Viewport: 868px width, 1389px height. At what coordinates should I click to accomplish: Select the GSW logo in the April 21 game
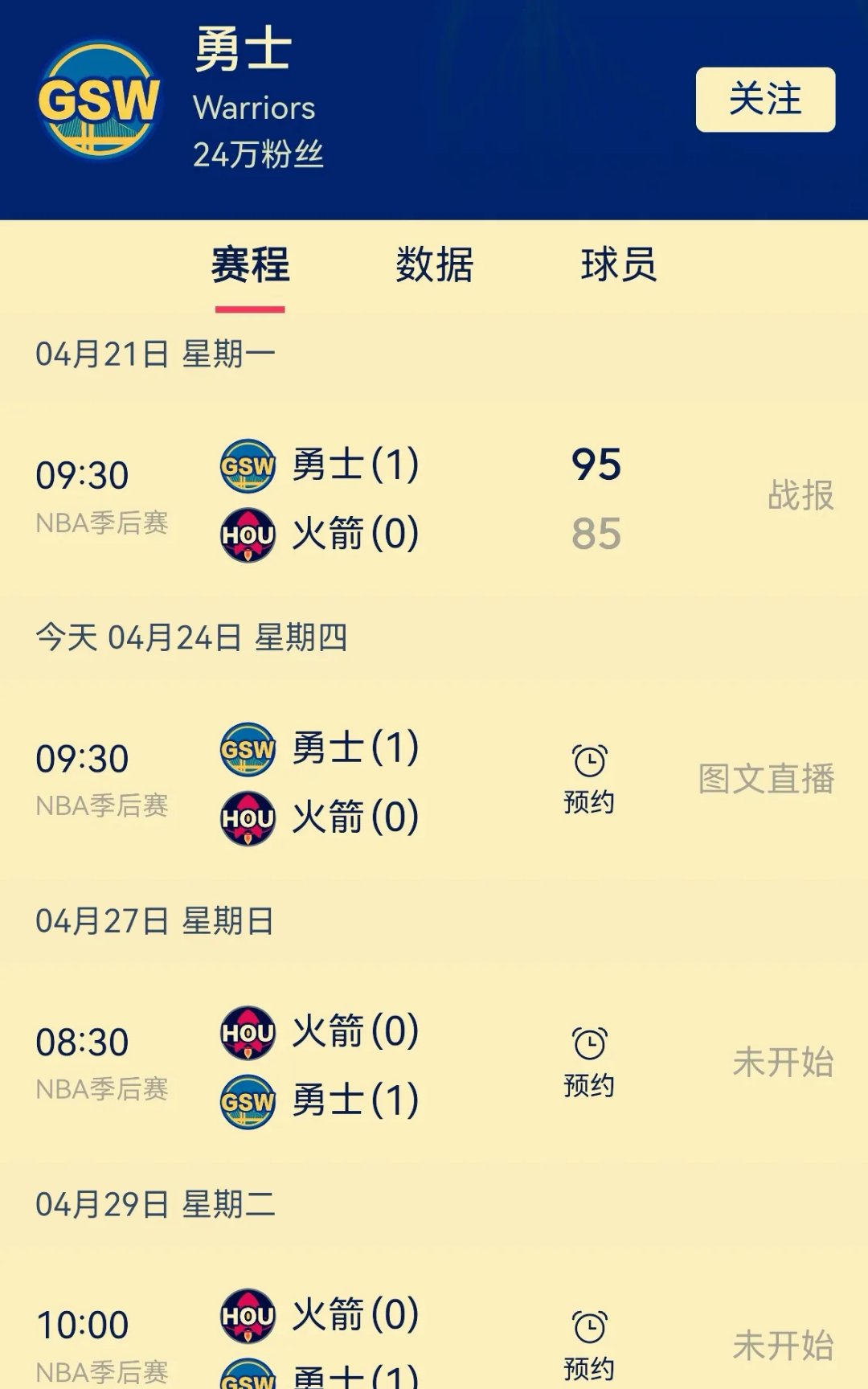pos(248,465)
